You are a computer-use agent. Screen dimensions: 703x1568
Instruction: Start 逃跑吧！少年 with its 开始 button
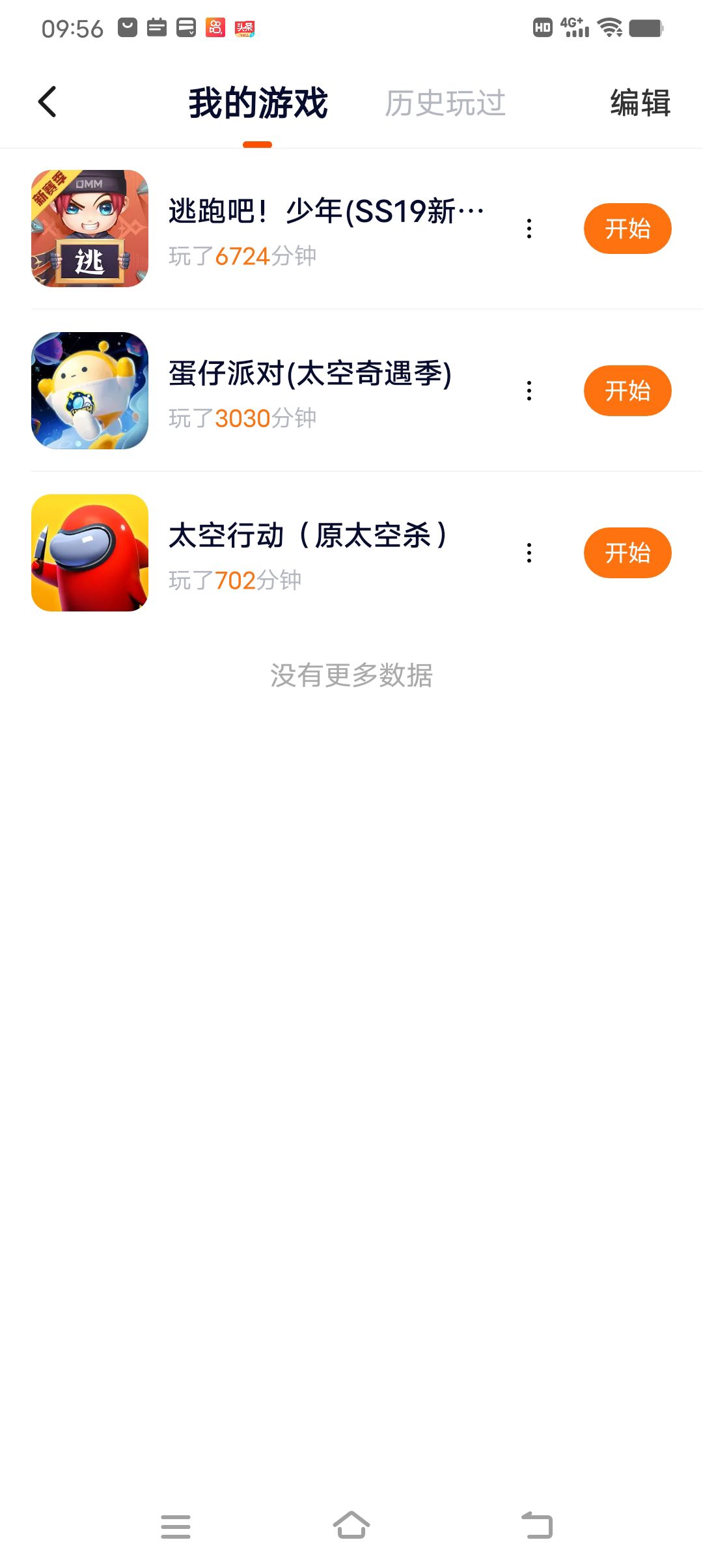pos(627,229)
